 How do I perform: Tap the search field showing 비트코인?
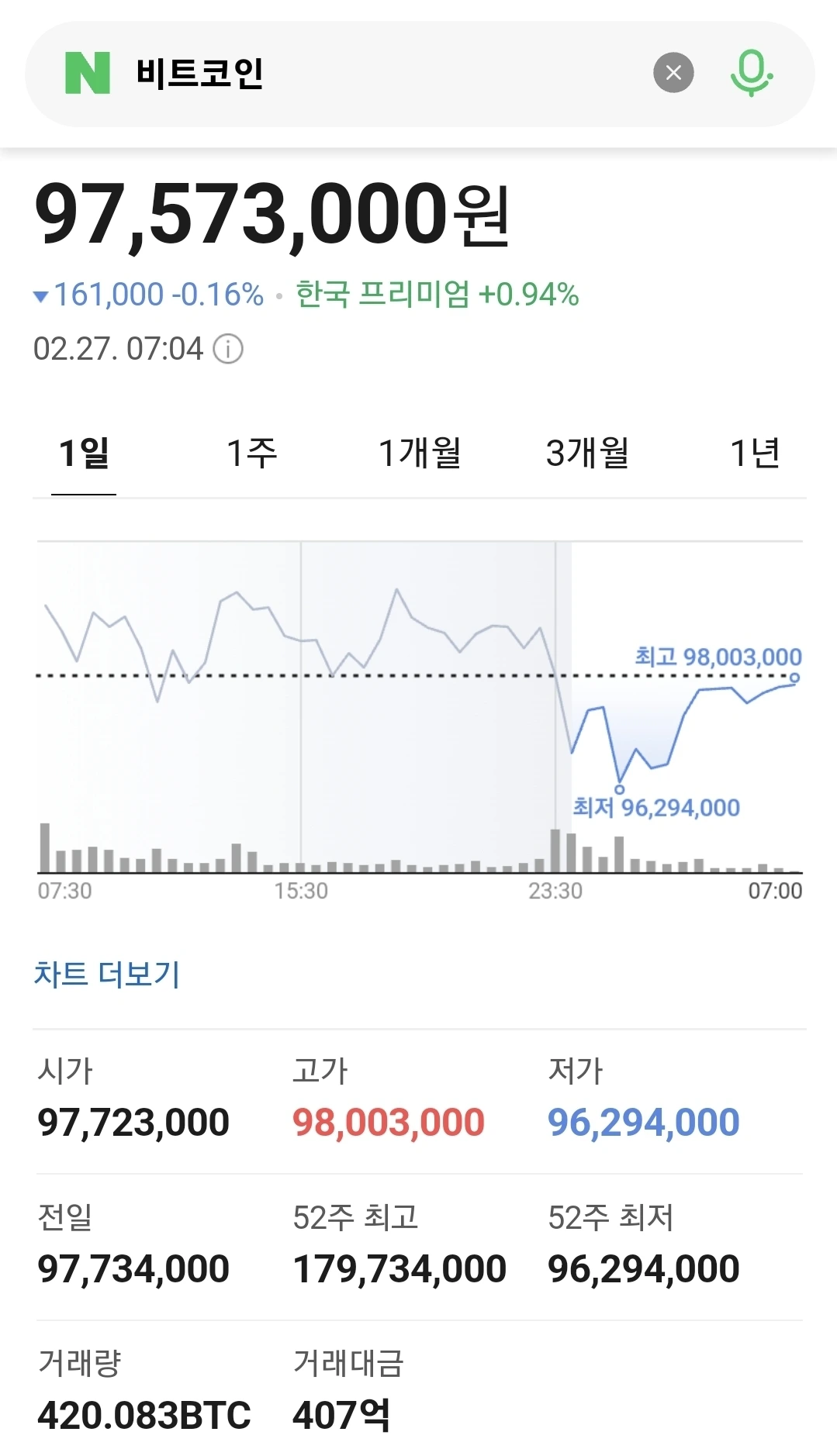click(x=372, y=74)
